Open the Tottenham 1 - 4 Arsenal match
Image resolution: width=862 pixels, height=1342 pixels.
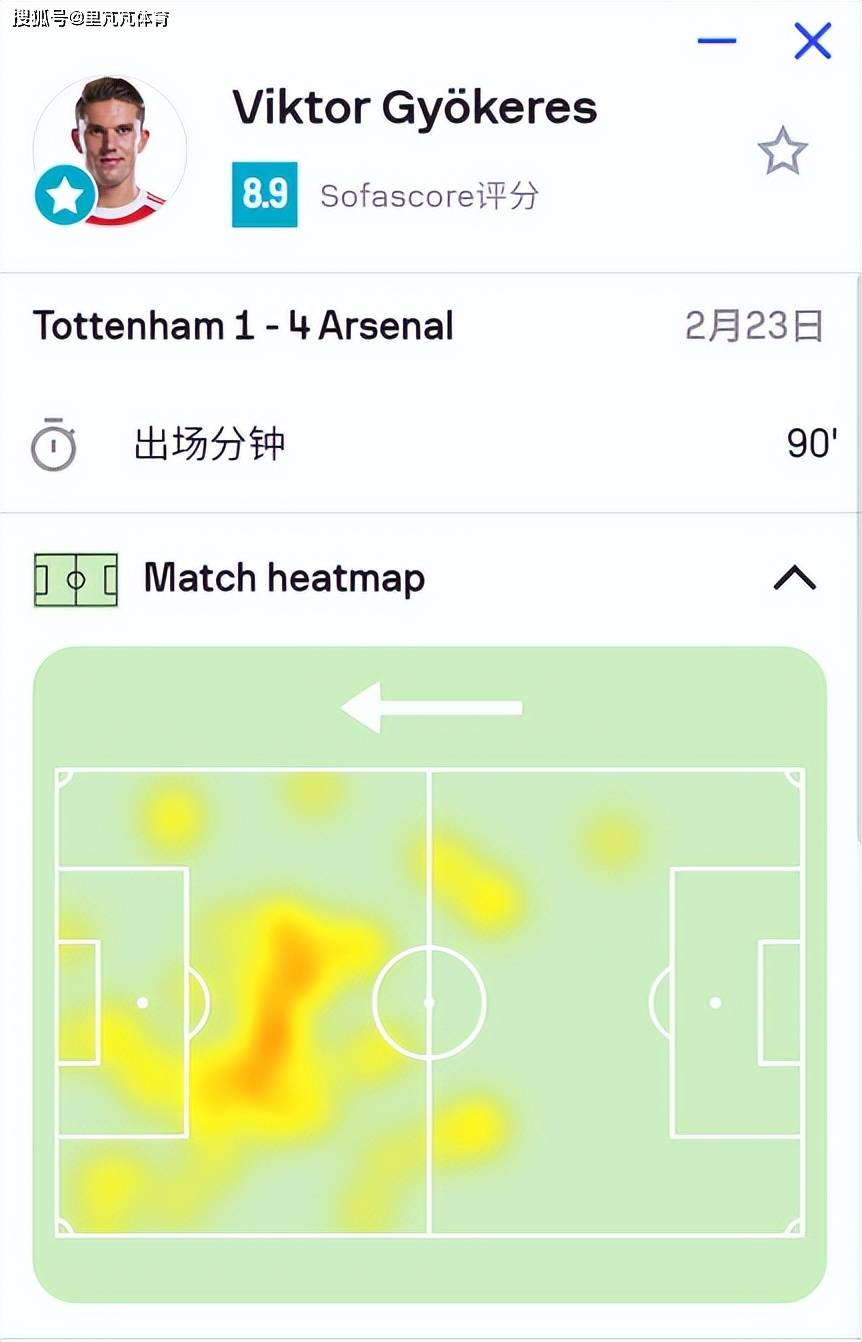[243, 327]
